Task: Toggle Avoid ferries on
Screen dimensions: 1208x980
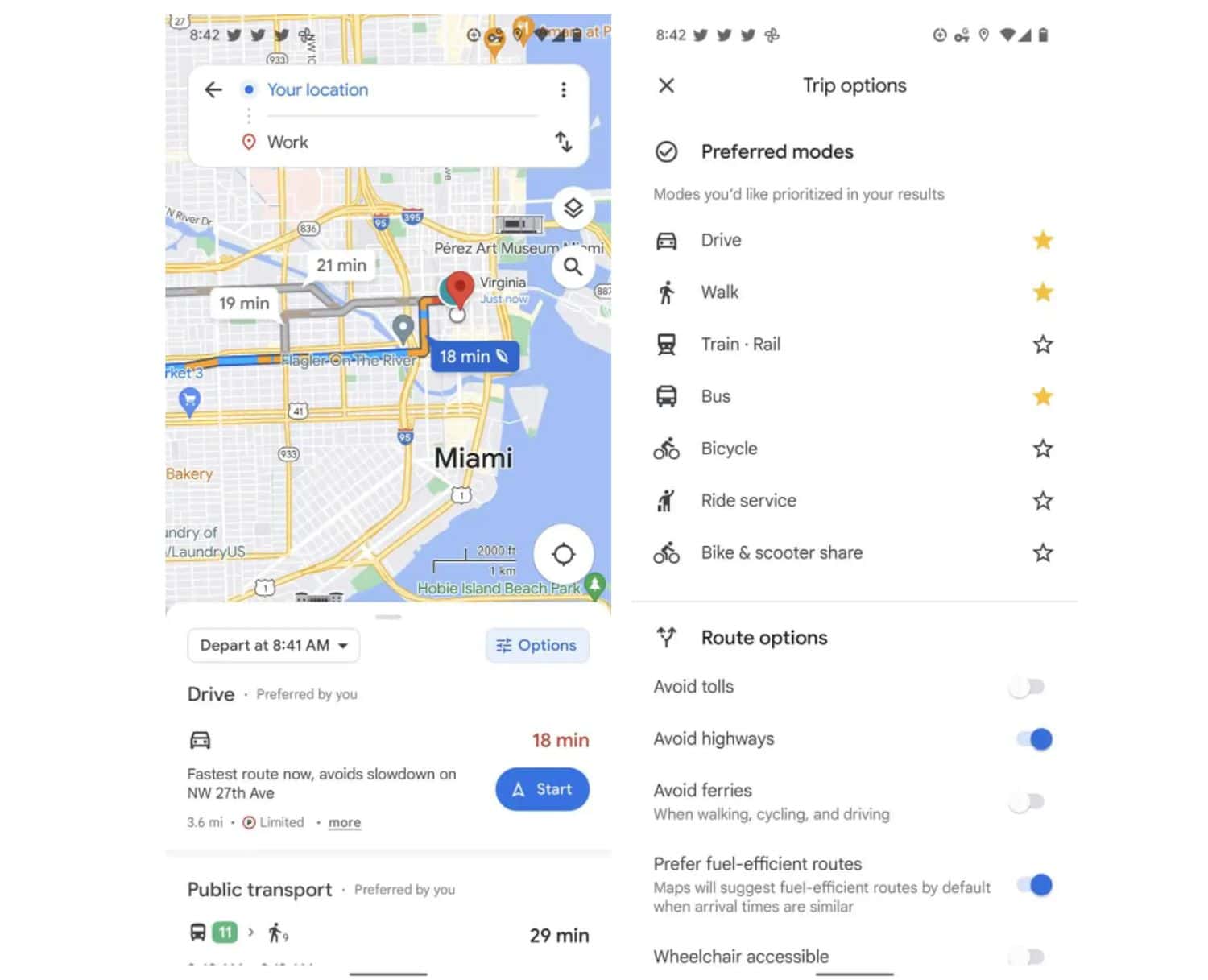Action: pos(1028,802)
